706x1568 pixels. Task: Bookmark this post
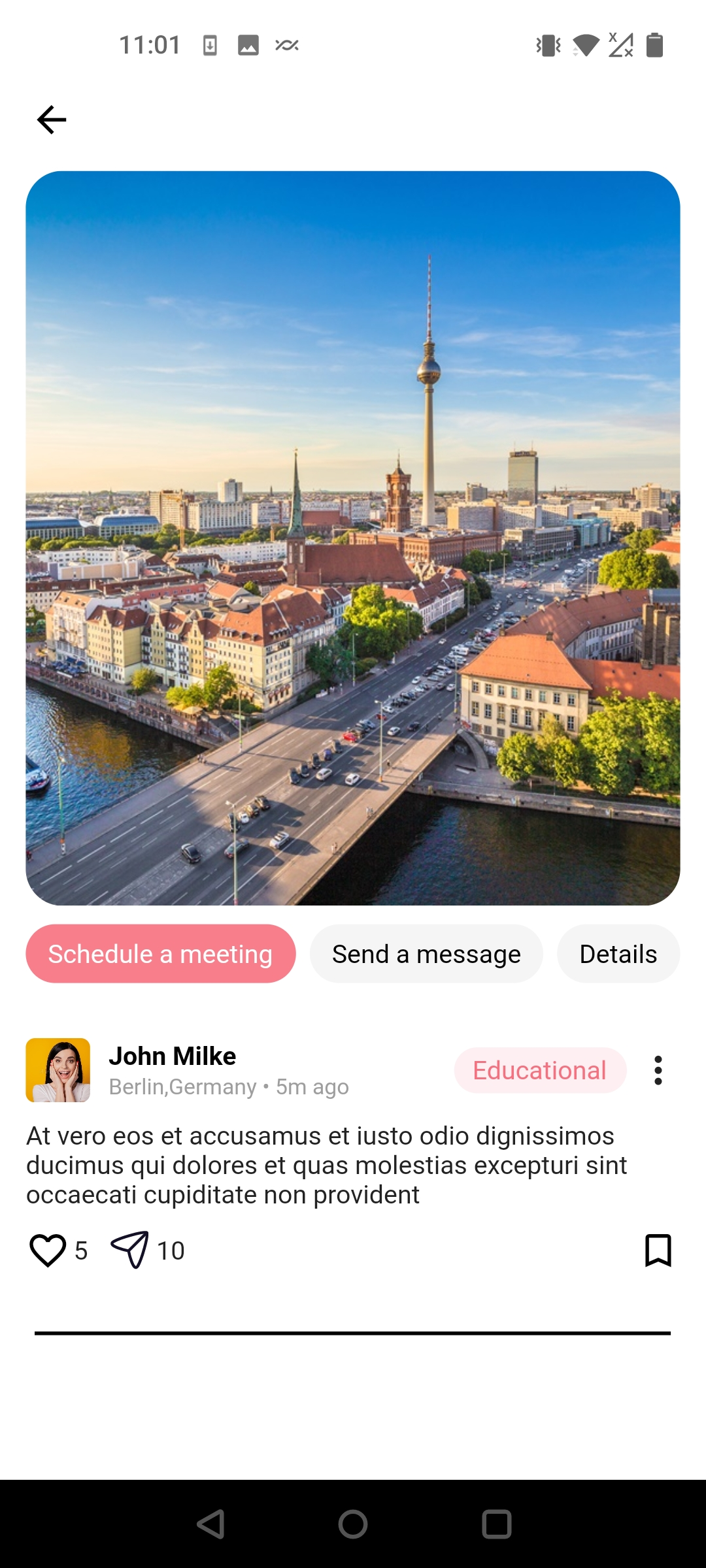pos(658,1250)
